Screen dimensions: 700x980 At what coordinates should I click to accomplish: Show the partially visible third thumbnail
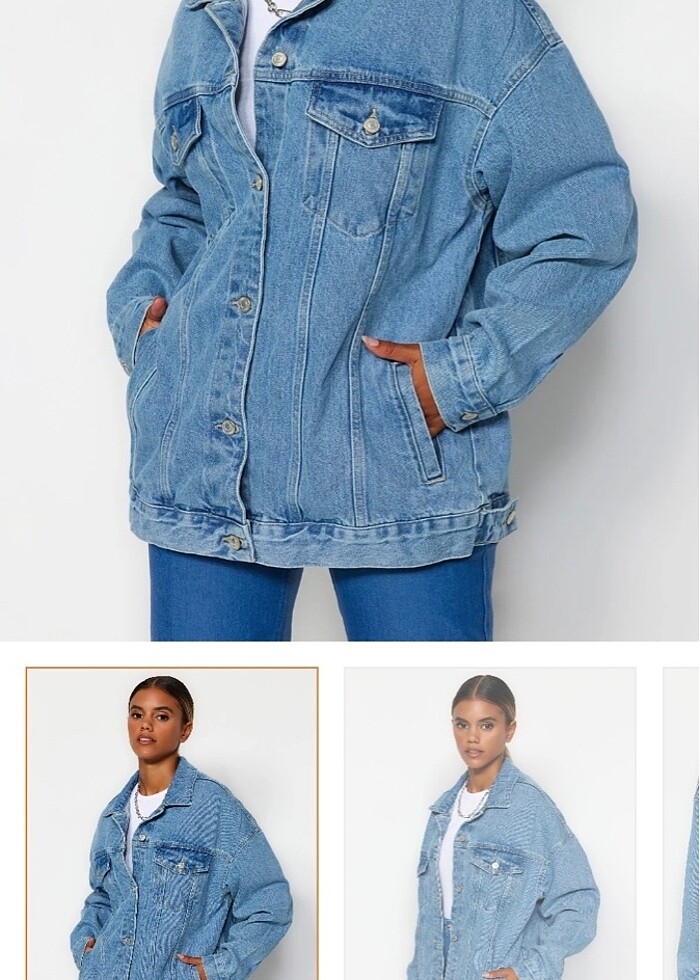point(683,824)
